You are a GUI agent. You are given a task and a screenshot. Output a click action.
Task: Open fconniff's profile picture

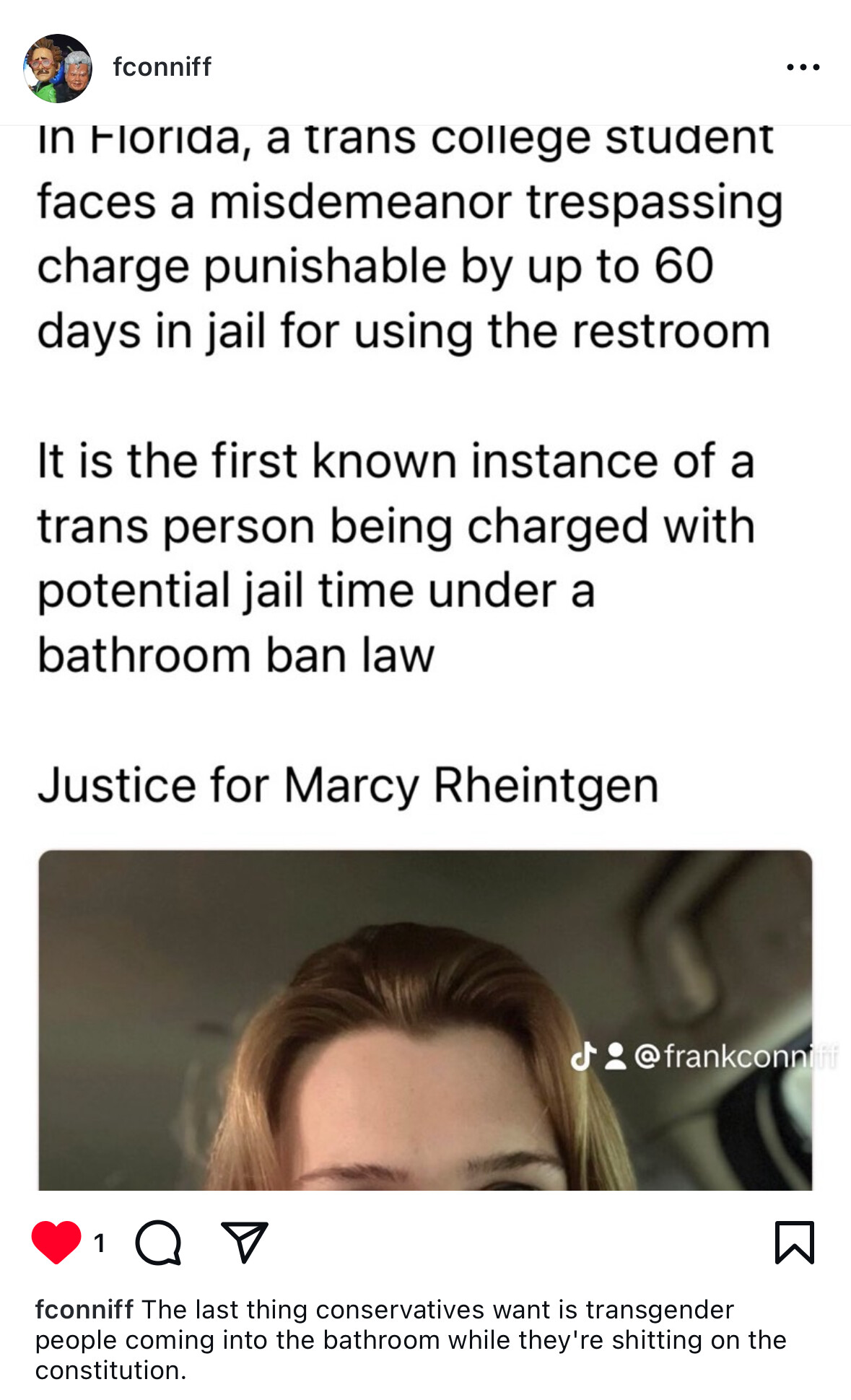click(58, 68)
